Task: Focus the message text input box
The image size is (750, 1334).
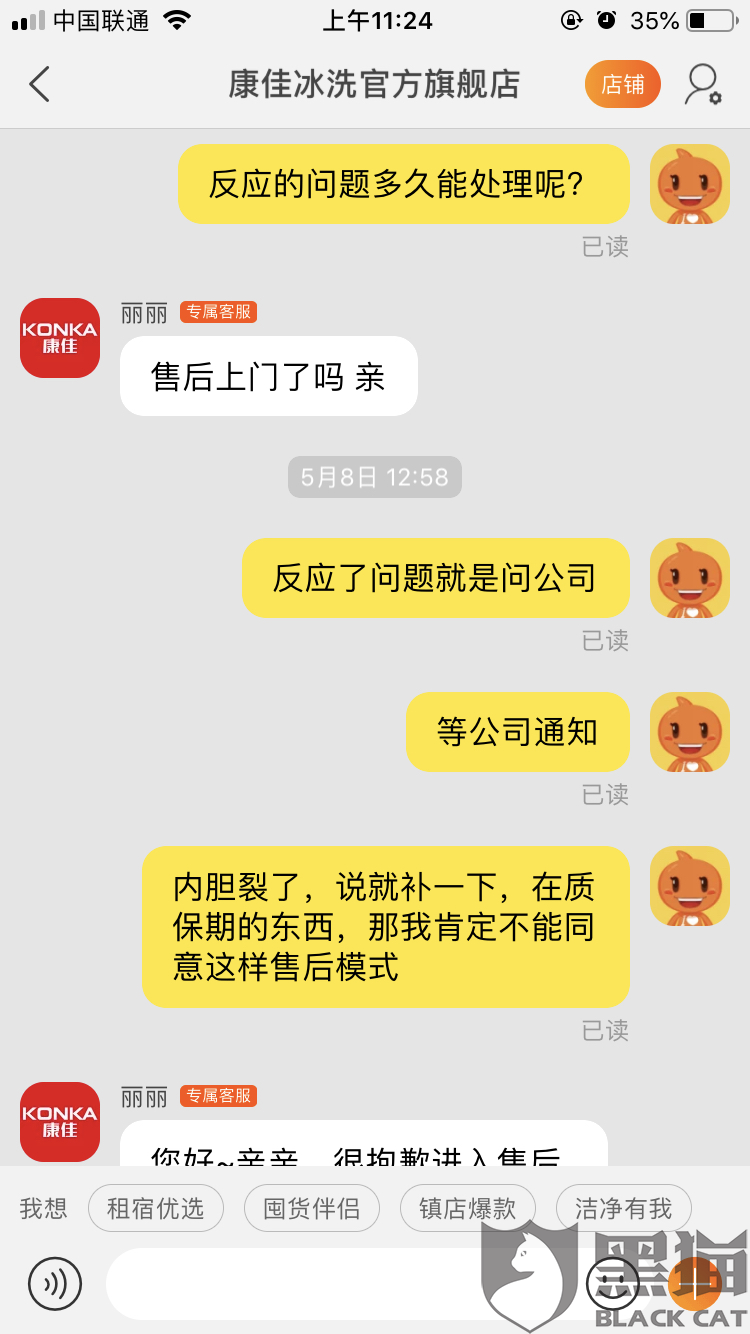Action: tap(340, 1283)
